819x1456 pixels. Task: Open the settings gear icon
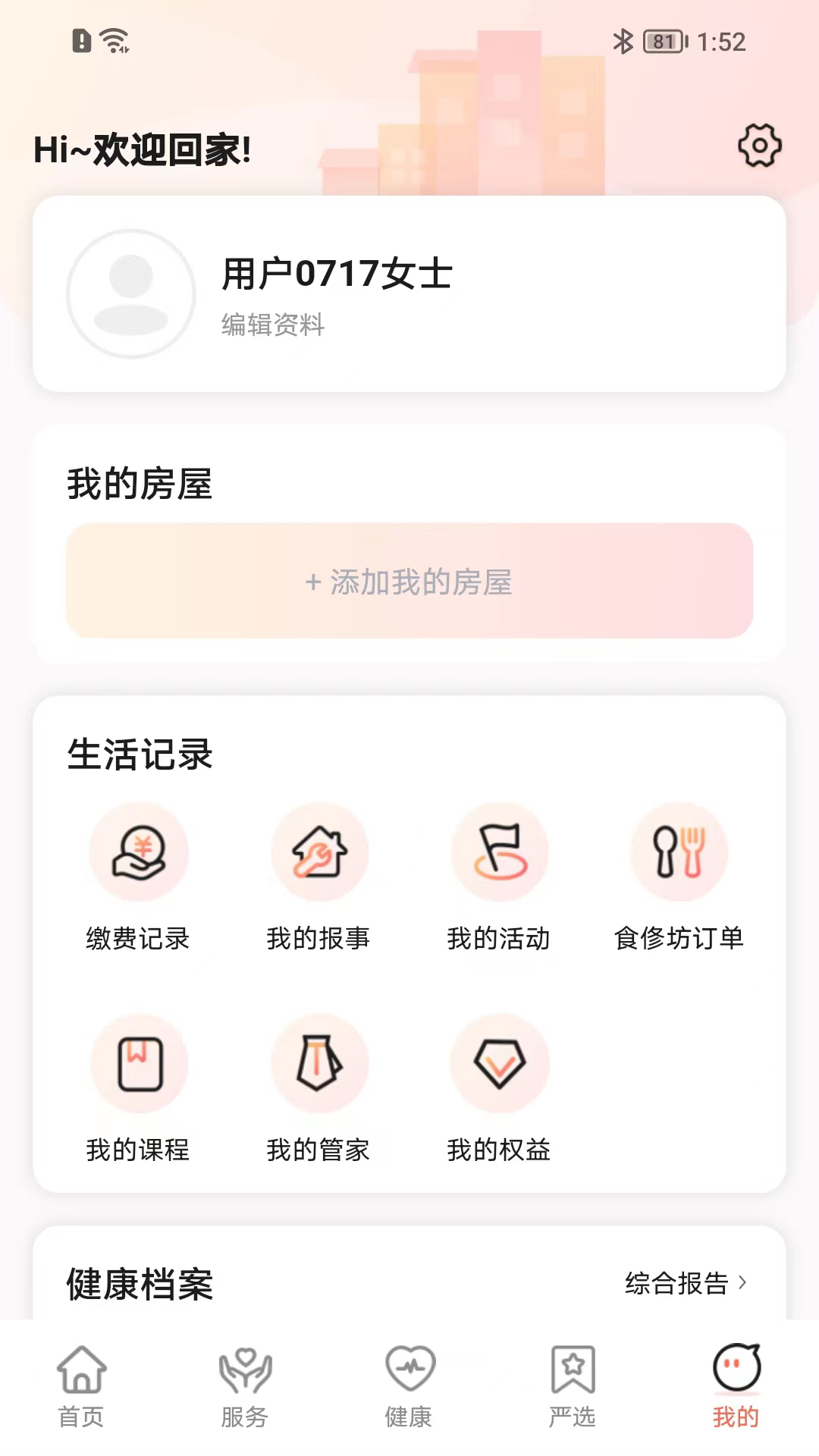(758, 146)
